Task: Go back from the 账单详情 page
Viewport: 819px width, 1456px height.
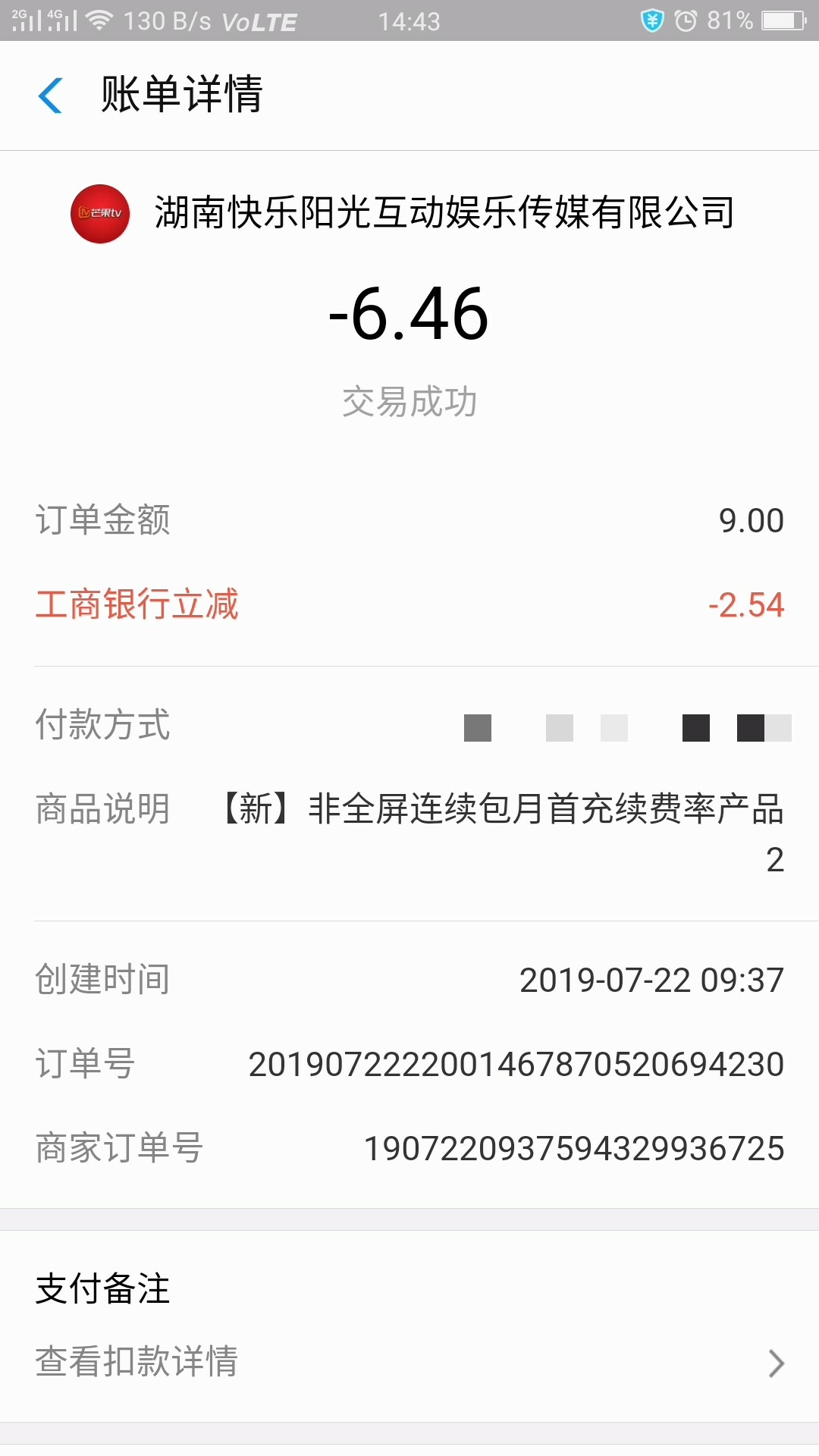Action: pyautogui.click(x=50, y=96)
